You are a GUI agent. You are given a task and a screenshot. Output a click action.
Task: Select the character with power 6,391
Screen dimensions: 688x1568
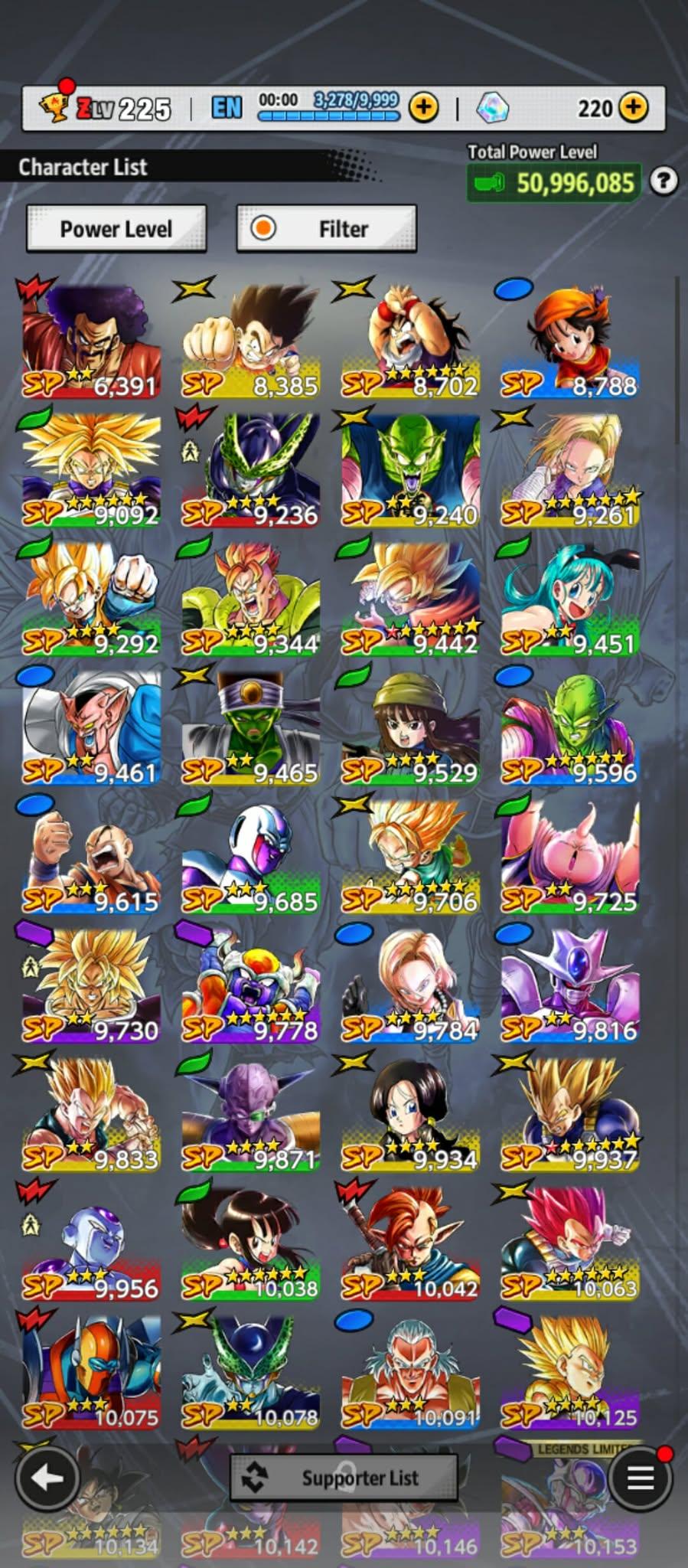(x=91, y=341)
